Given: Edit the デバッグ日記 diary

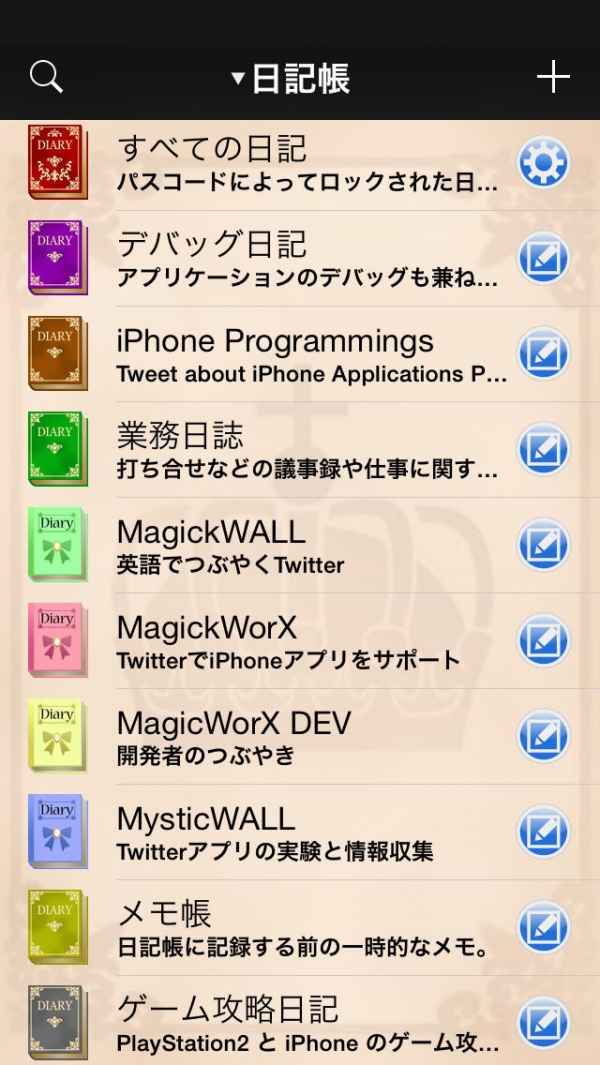Looking at the screenshot, I should click(544, 258).
